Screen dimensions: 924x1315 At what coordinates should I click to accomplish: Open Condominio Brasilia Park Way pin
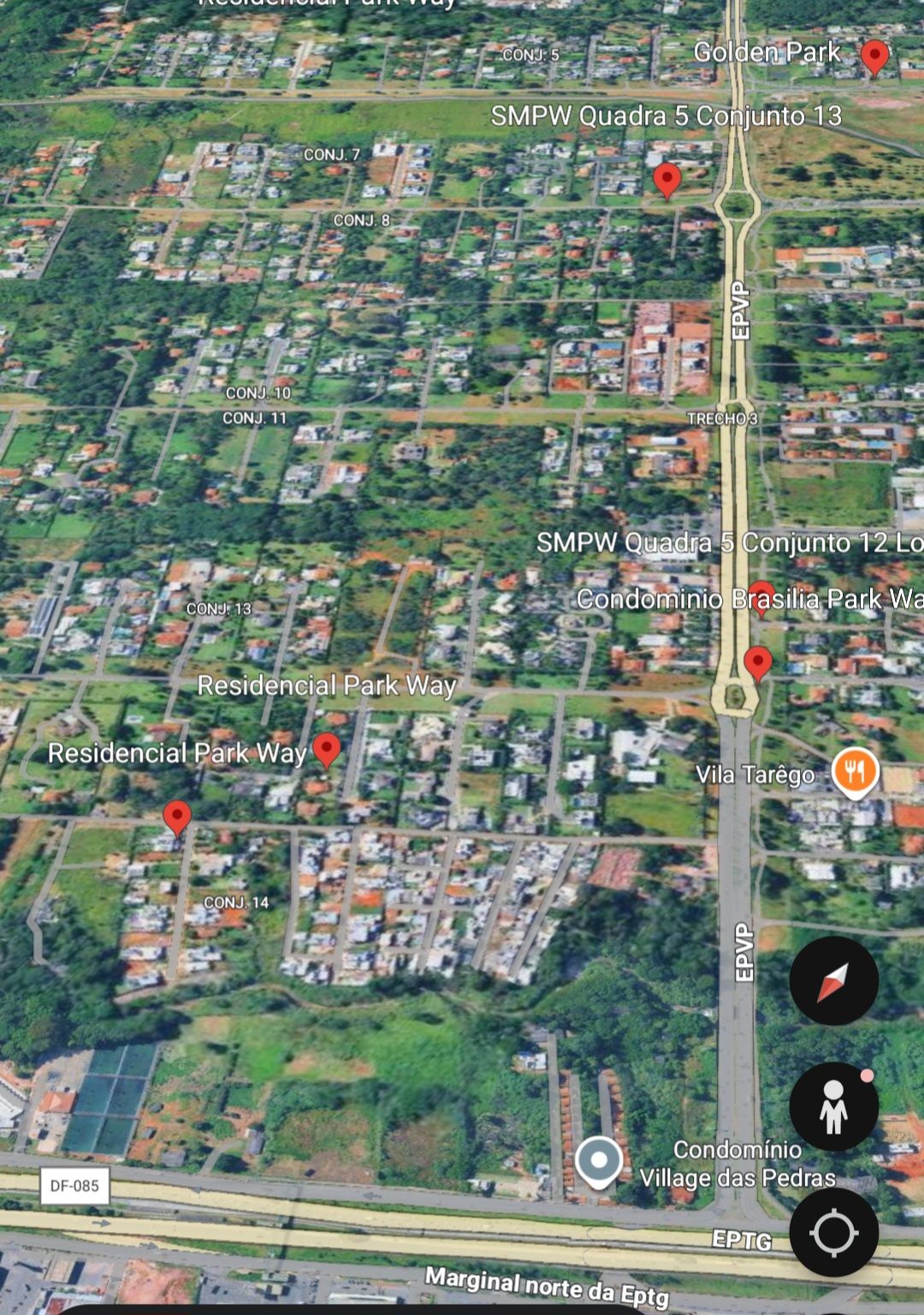tap(757, 663)
